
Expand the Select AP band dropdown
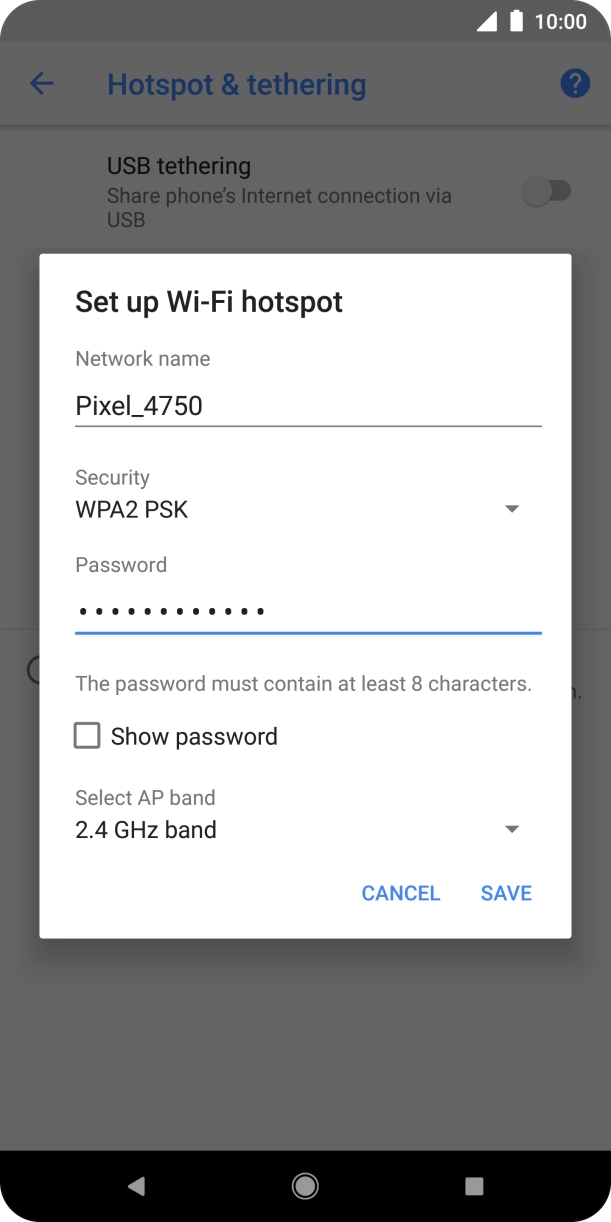pos(300,830)
